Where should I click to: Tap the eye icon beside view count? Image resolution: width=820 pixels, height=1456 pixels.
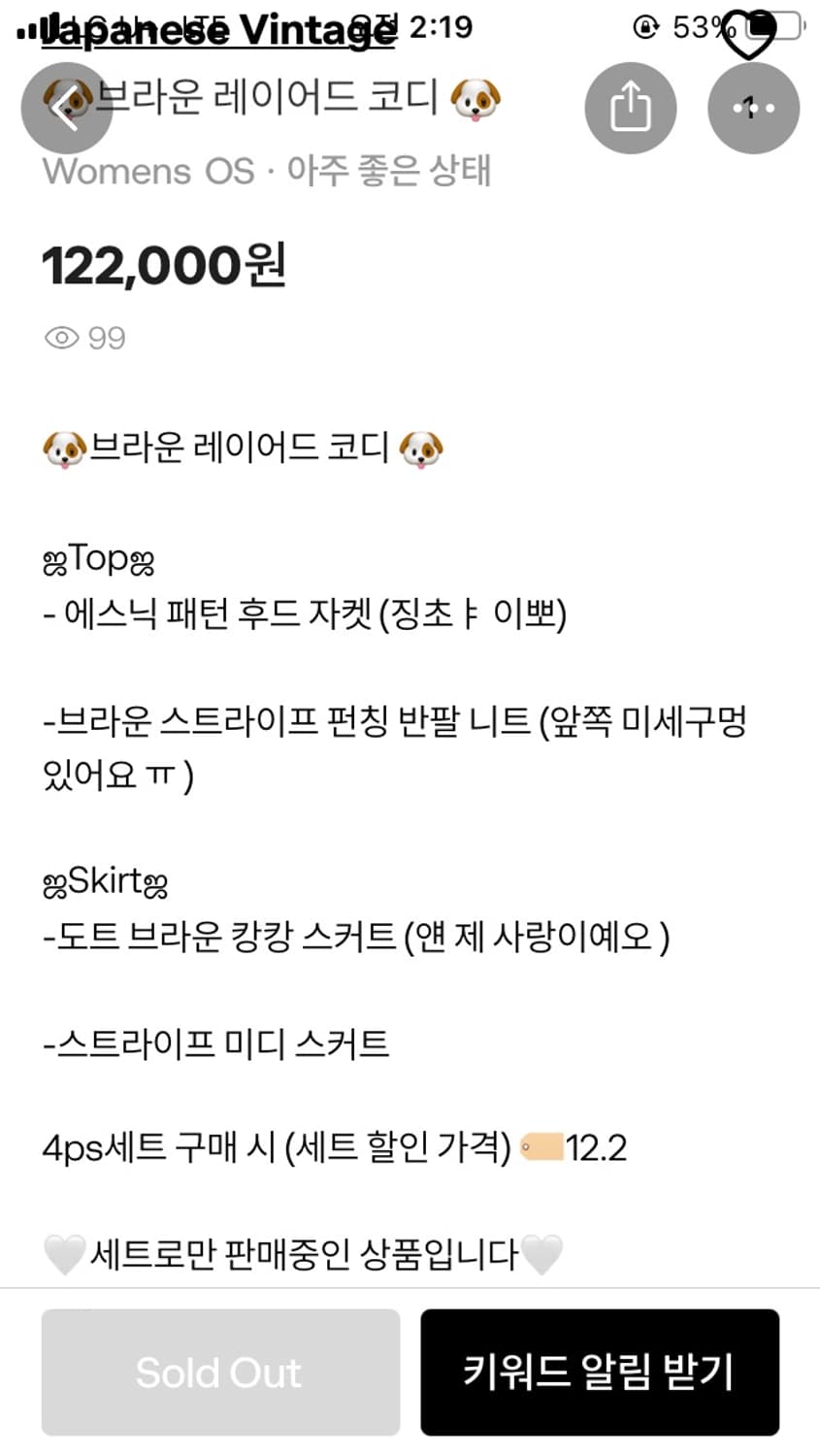coord(62,337)
